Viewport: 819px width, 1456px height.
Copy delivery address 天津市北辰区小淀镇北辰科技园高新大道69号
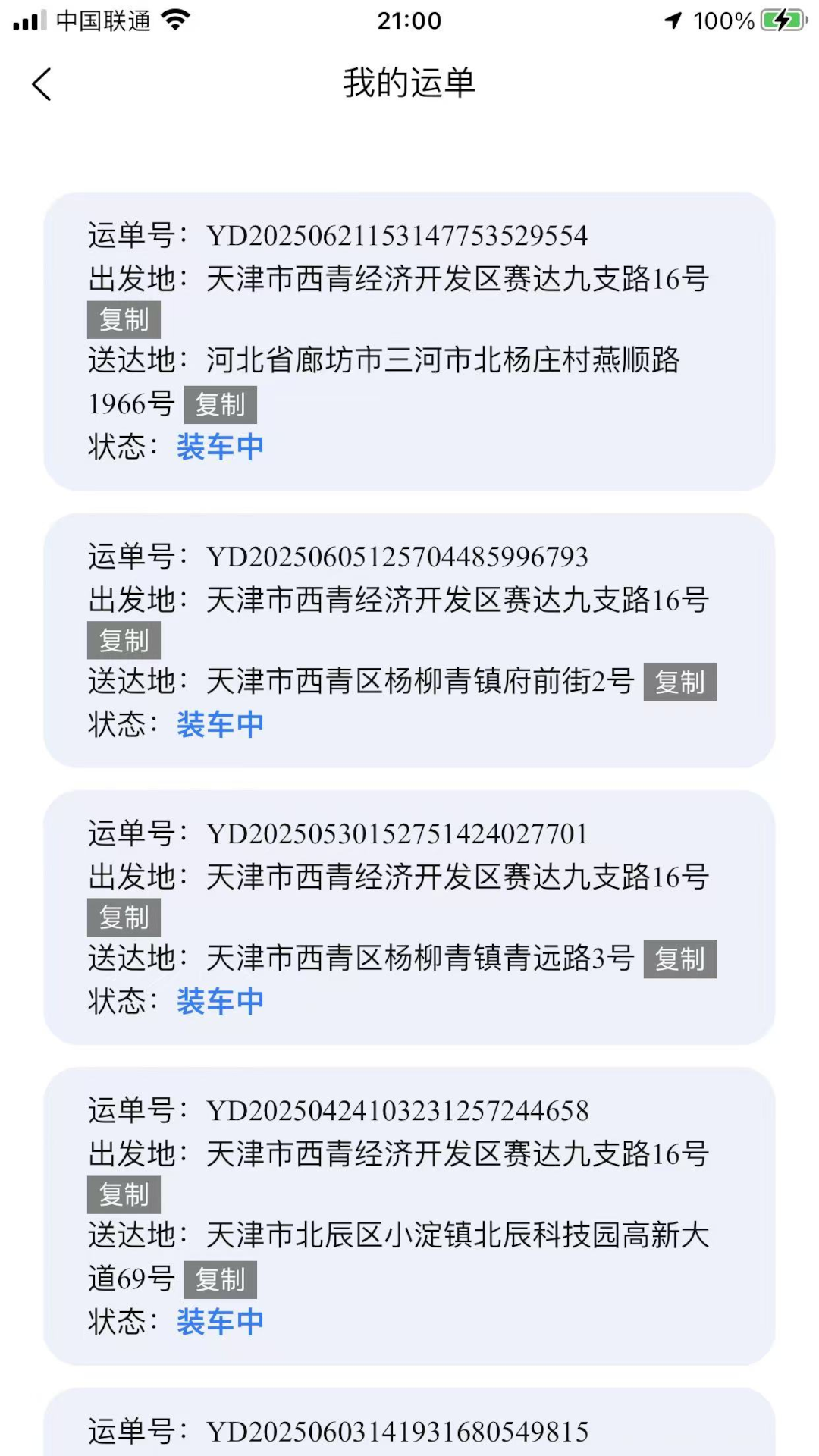(221, 1280)
